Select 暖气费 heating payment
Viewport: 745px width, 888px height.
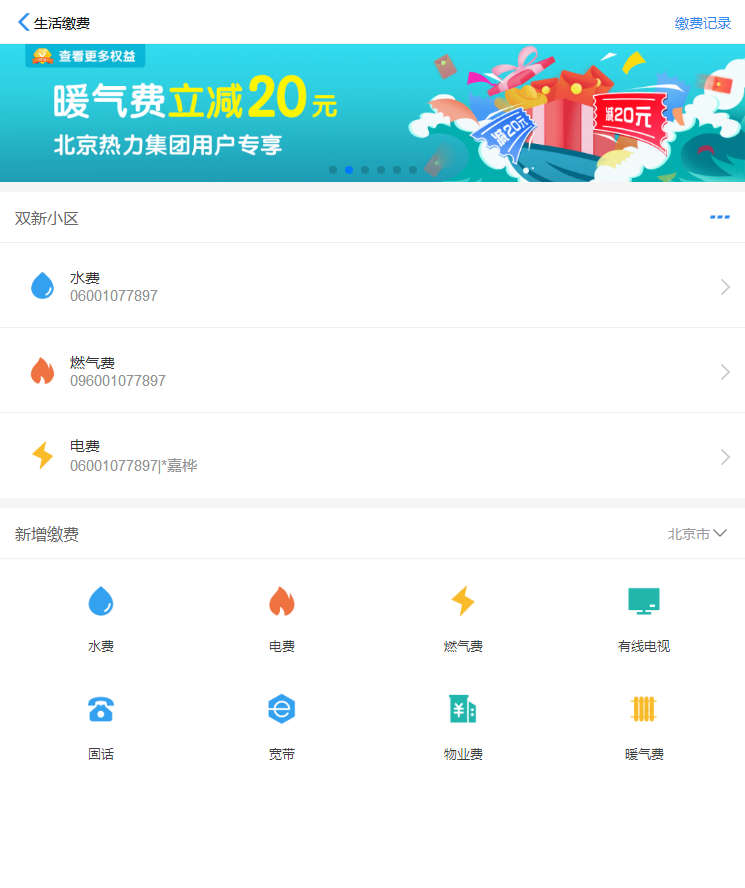pyautogui.click(x=644, y=725)
